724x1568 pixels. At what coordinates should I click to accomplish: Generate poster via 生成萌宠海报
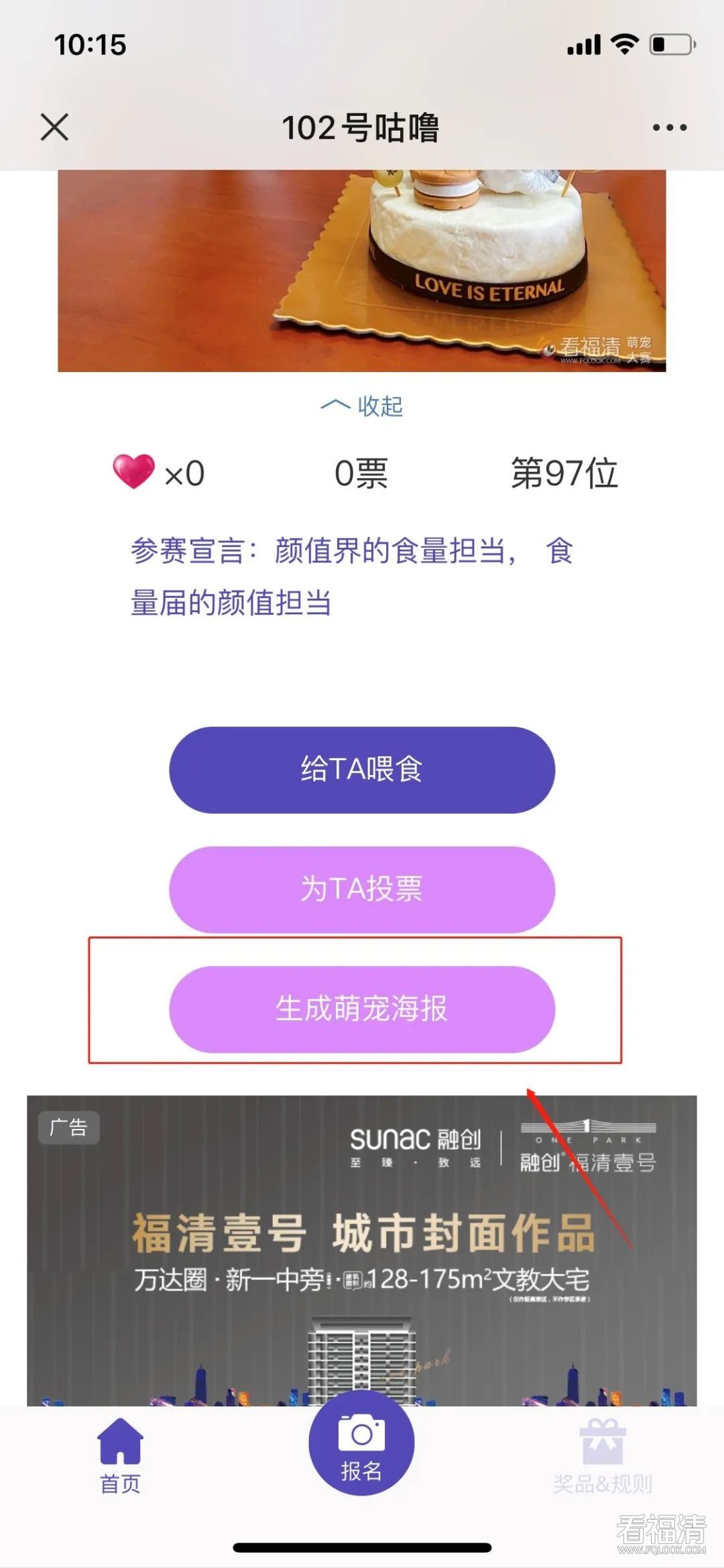(x=362, y=1009)
